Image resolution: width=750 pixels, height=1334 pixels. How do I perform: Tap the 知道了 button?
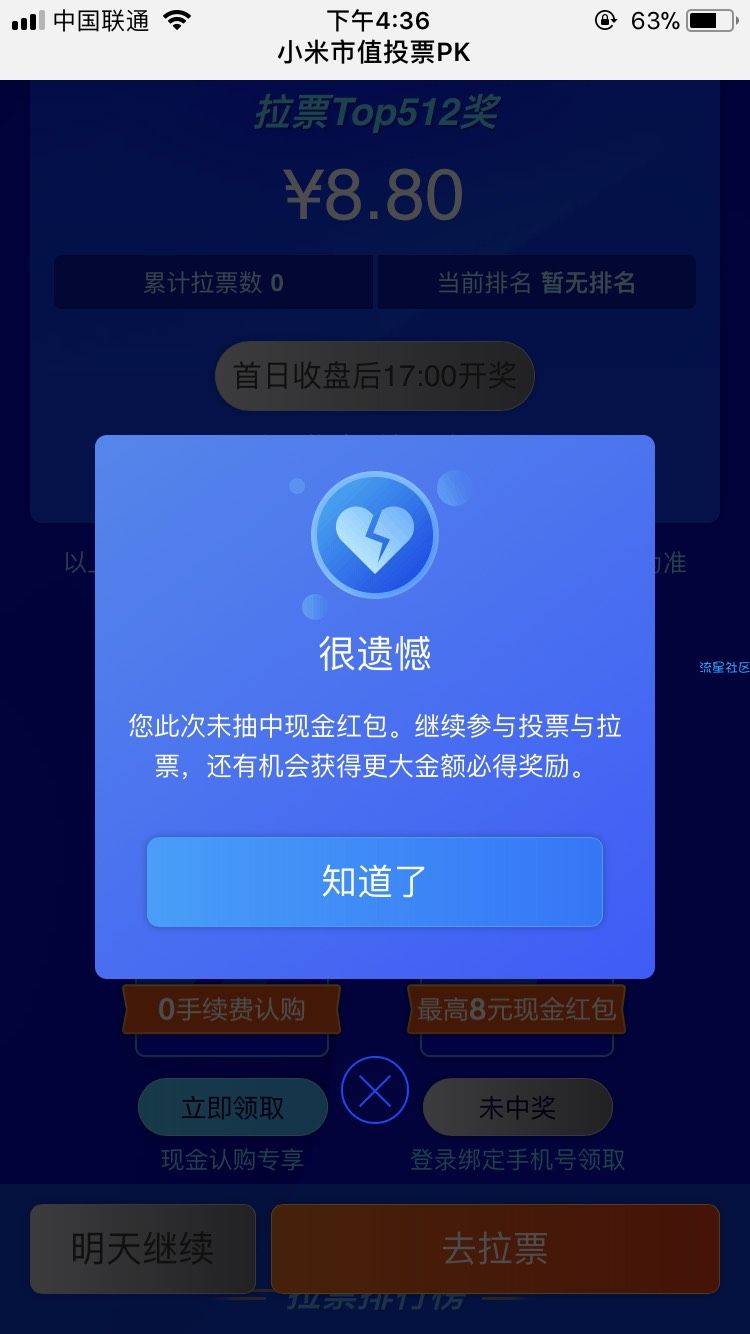coord(375,881)
